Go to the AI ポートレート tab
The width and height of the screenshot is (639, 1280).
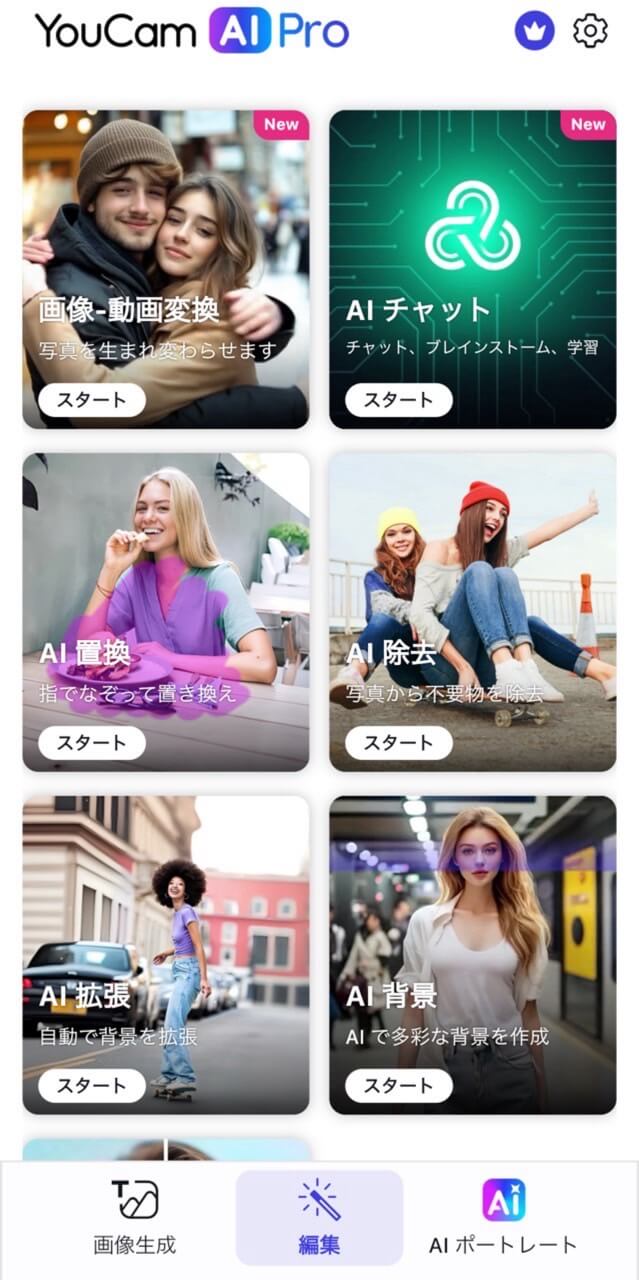[503, 1217]
